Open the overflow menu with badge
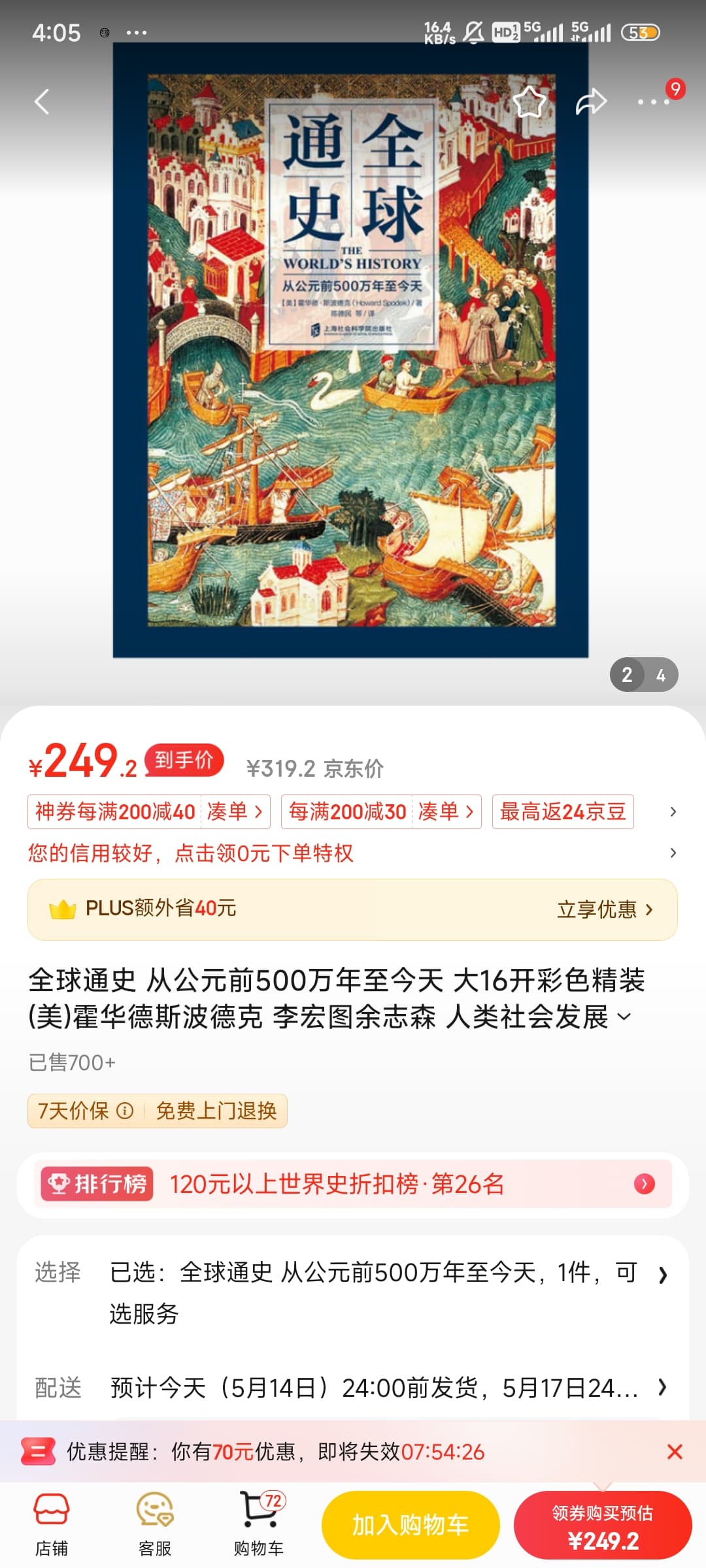This screenshot has height=1568, width=706. (x=654, y=101)
